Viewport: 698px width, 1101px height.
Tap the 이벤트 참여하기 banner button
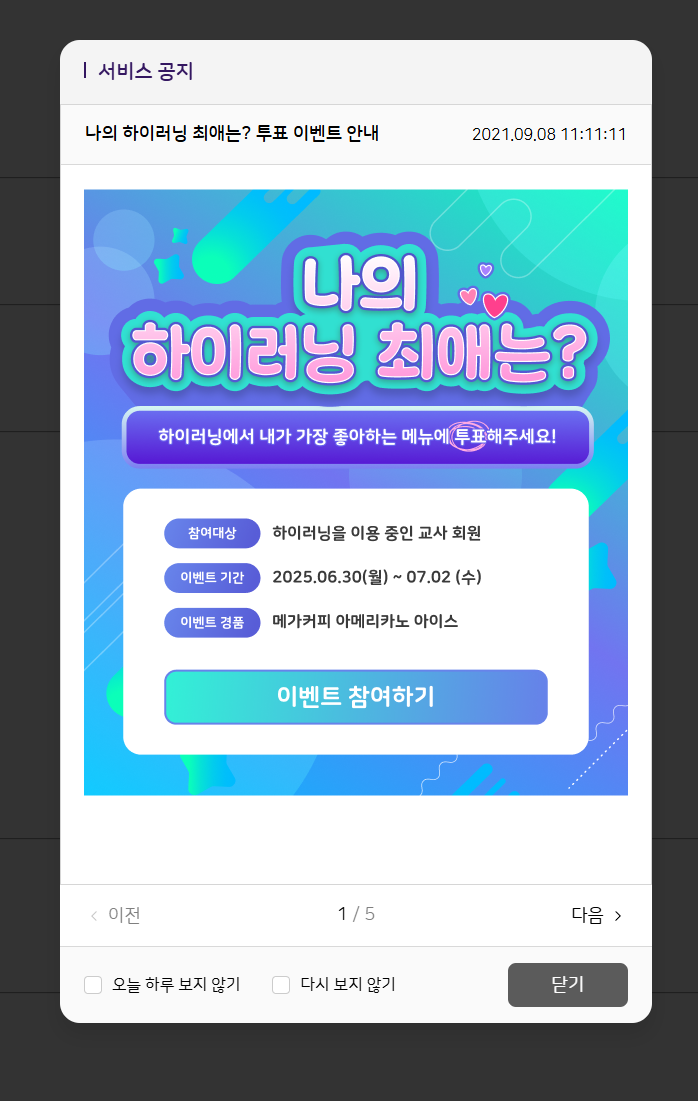pos(355,697)
